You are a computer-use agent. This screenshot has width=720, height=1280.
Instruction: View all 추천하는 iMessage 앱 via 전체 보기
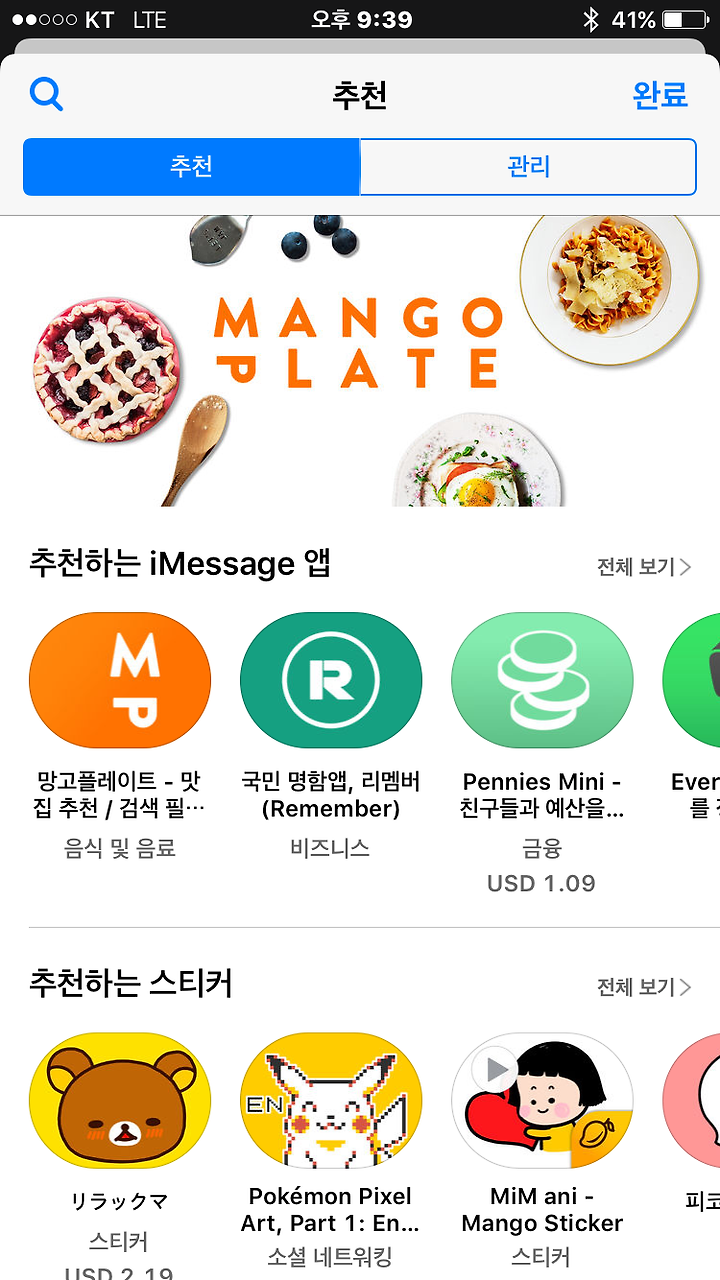[x=644, y=567]
